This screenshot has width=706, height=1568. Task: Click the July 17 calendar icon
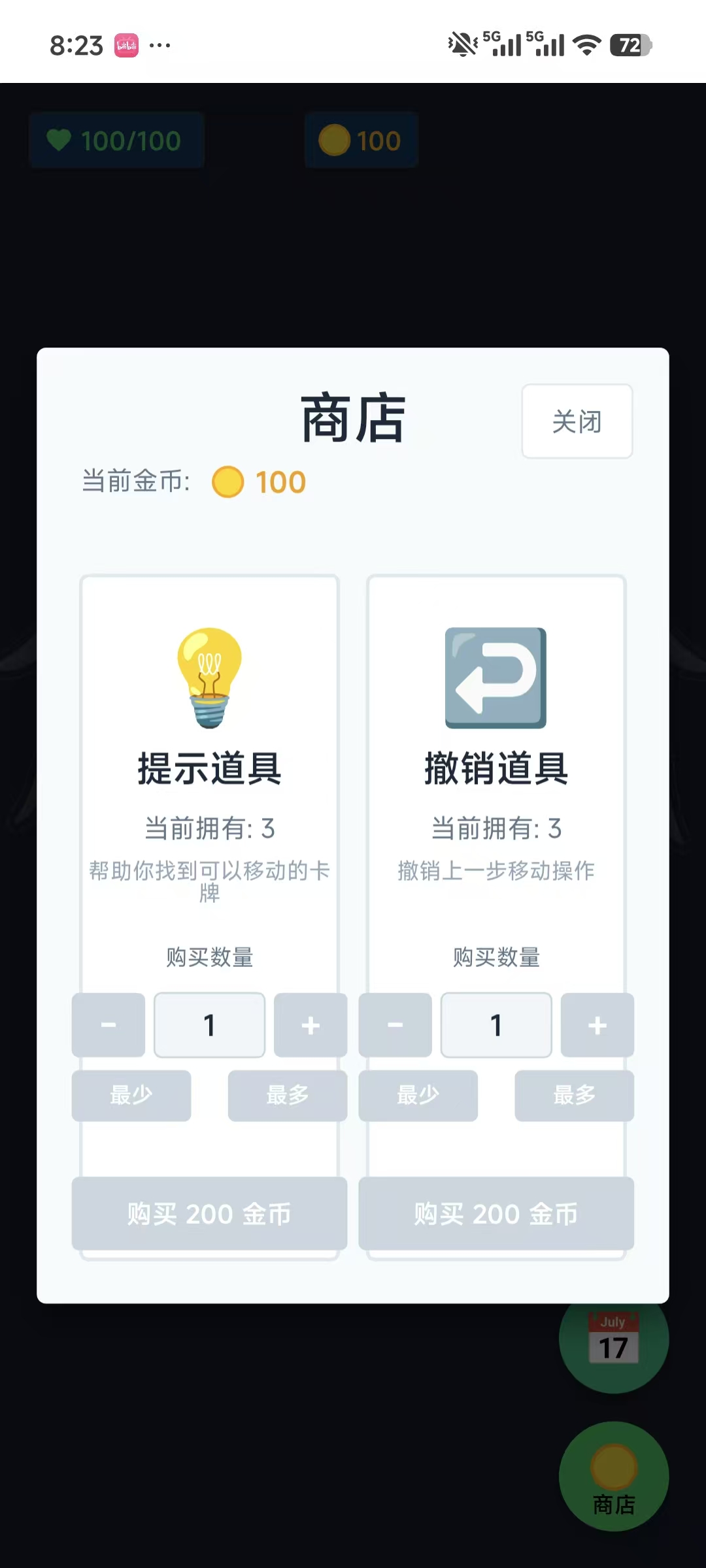tap(613, 1339)
